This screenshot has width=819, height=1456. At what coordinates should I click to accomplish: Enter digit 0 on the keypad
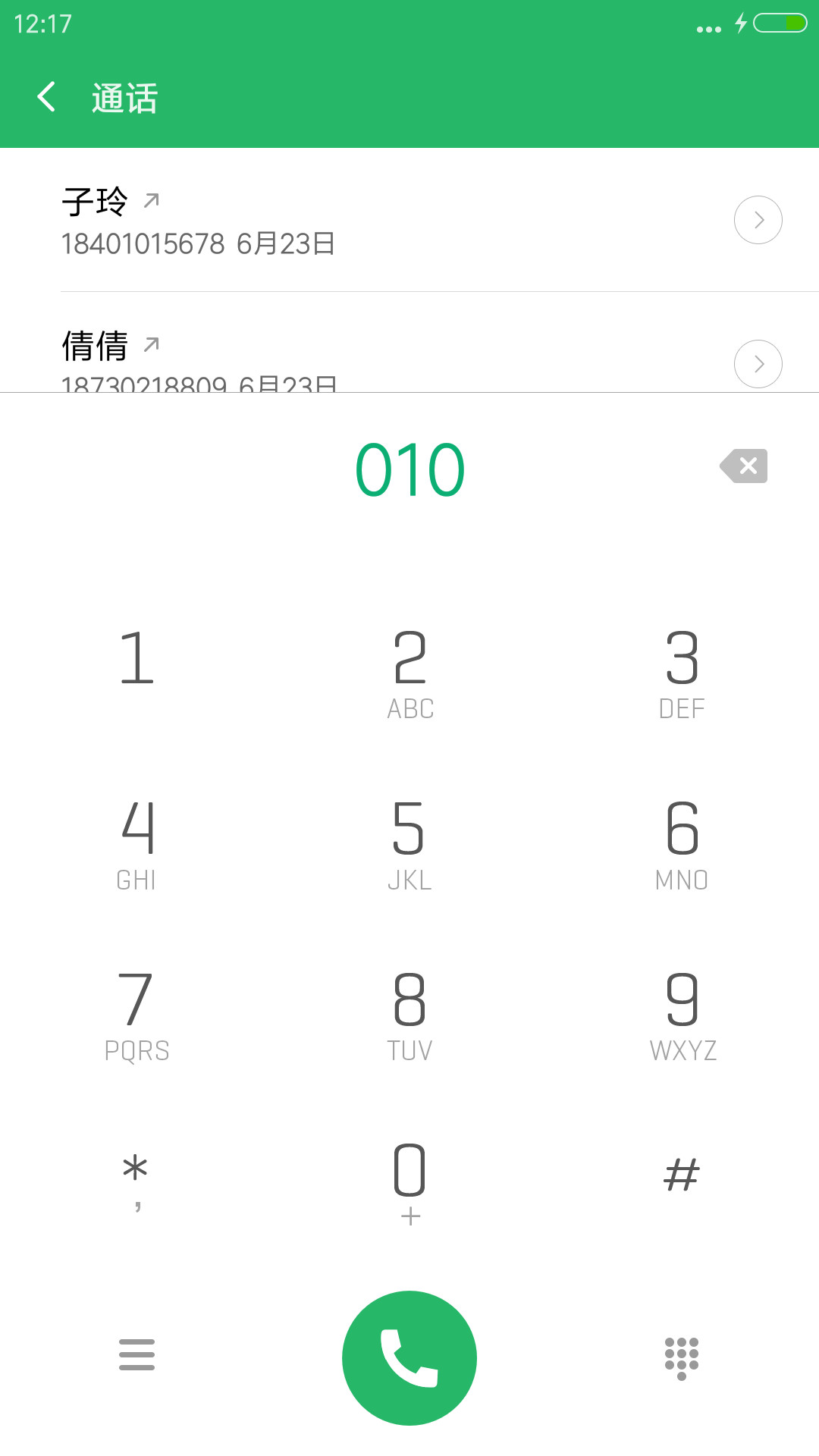click(410, 1183)
